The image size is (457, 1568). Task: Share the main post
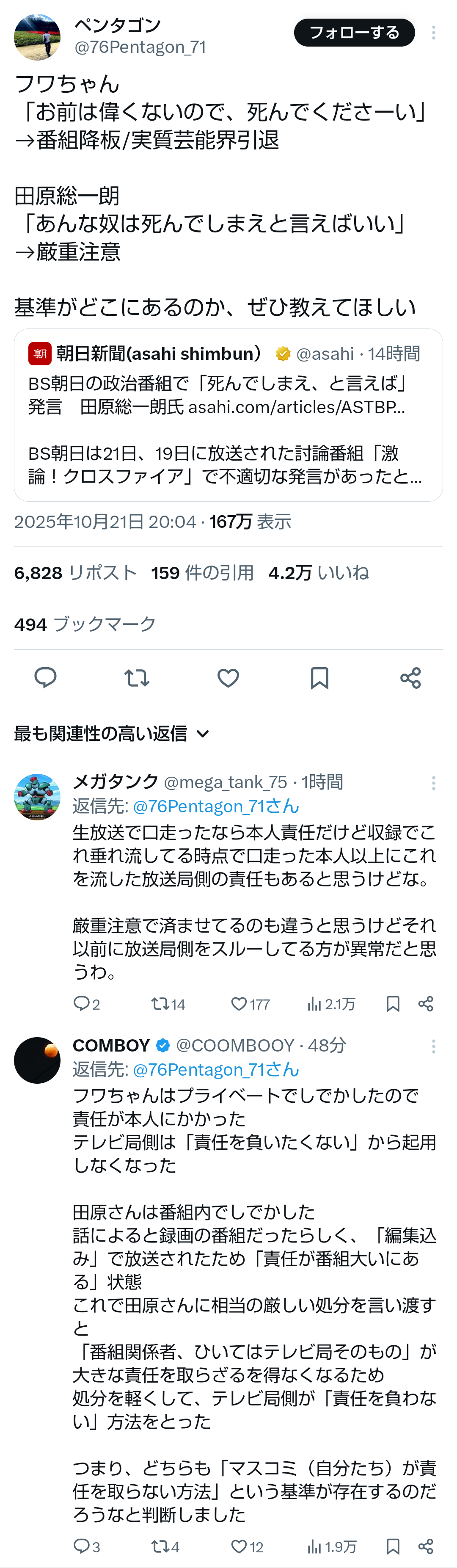click(x=411, y=677)
